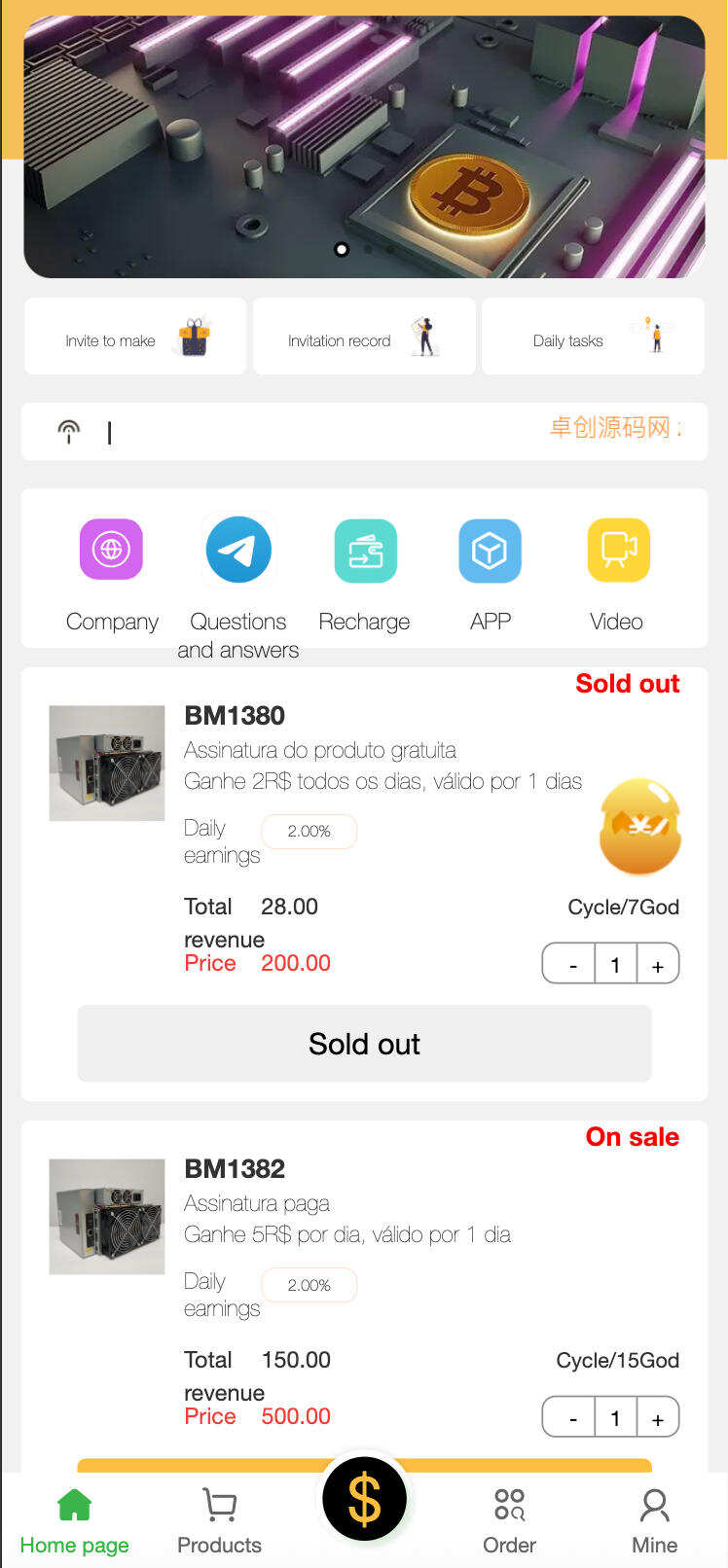Increase BM1382 quantity with plus
This screenshot has width=728, height=1568.
click(658, 1418)
